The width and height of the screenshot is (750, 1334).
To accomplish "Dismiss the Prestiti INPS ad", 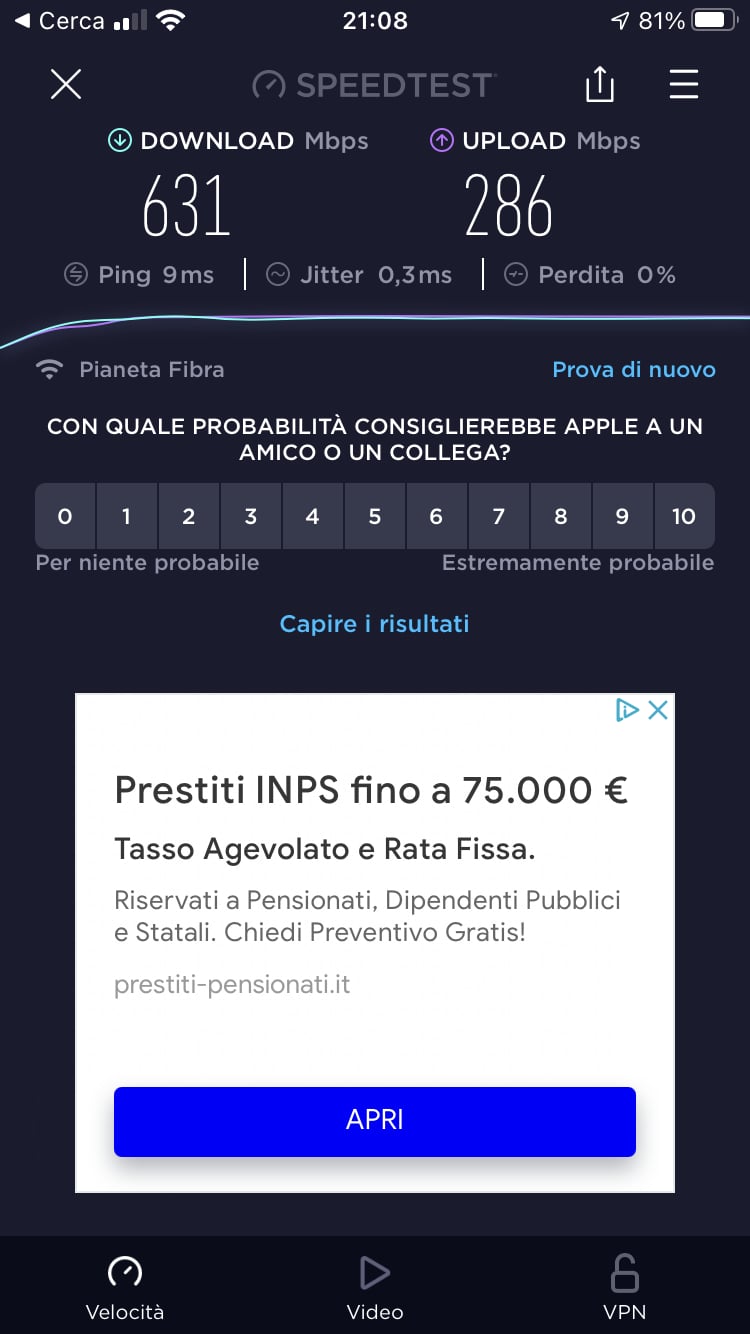I will tap(658, 710).
